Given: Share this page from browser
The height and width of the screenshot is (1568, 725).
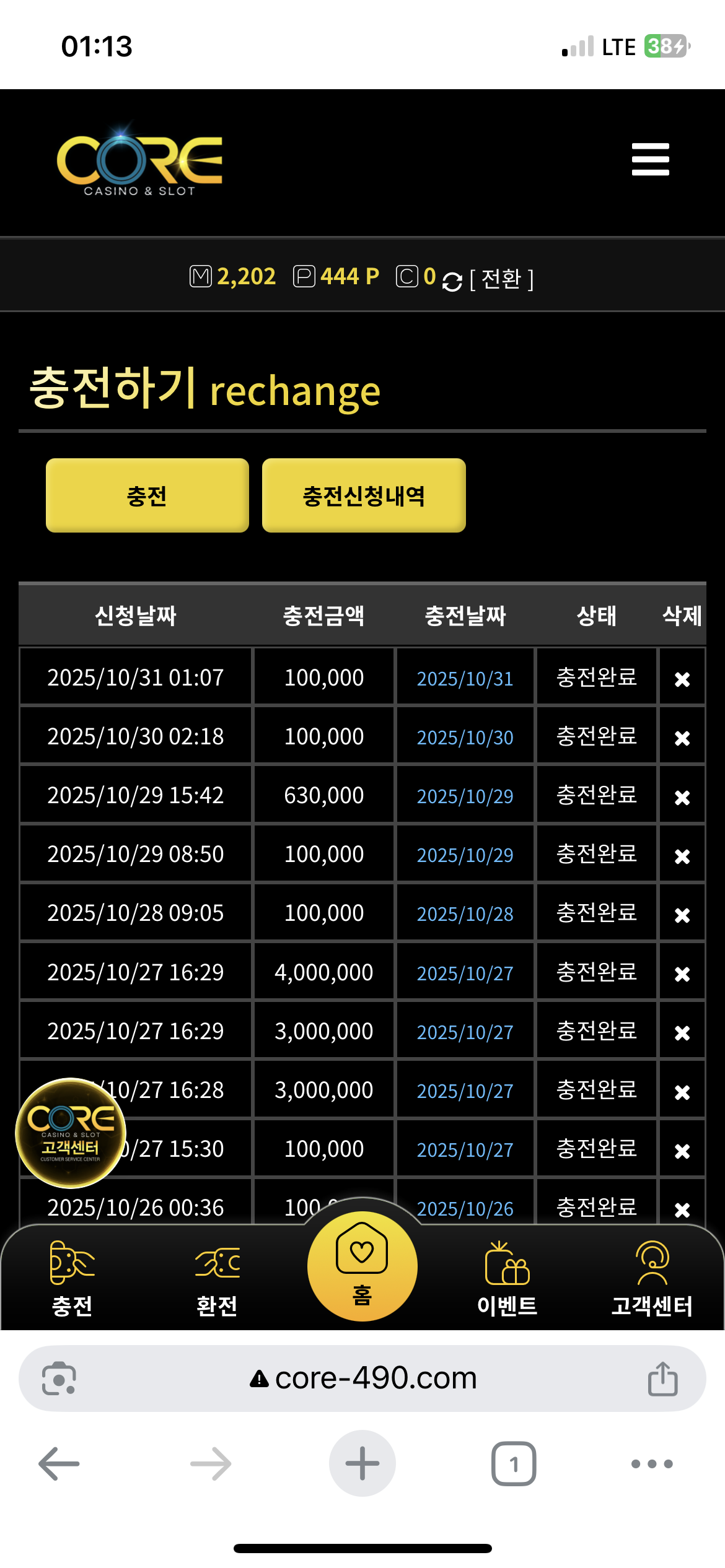Looking at the screenshot, I should click(x=662, y=1379).
